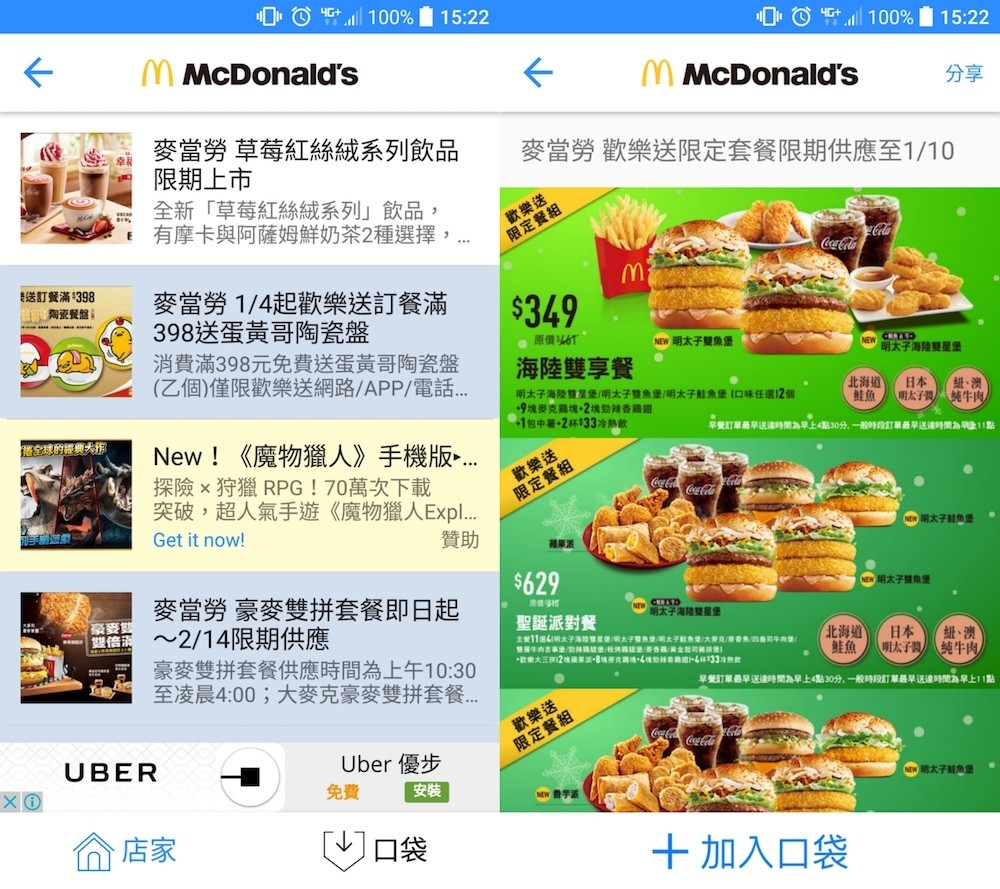Go back from the 歡樂送限定套餐 detail page
The image size is (1000, 889).
(538, 72)
